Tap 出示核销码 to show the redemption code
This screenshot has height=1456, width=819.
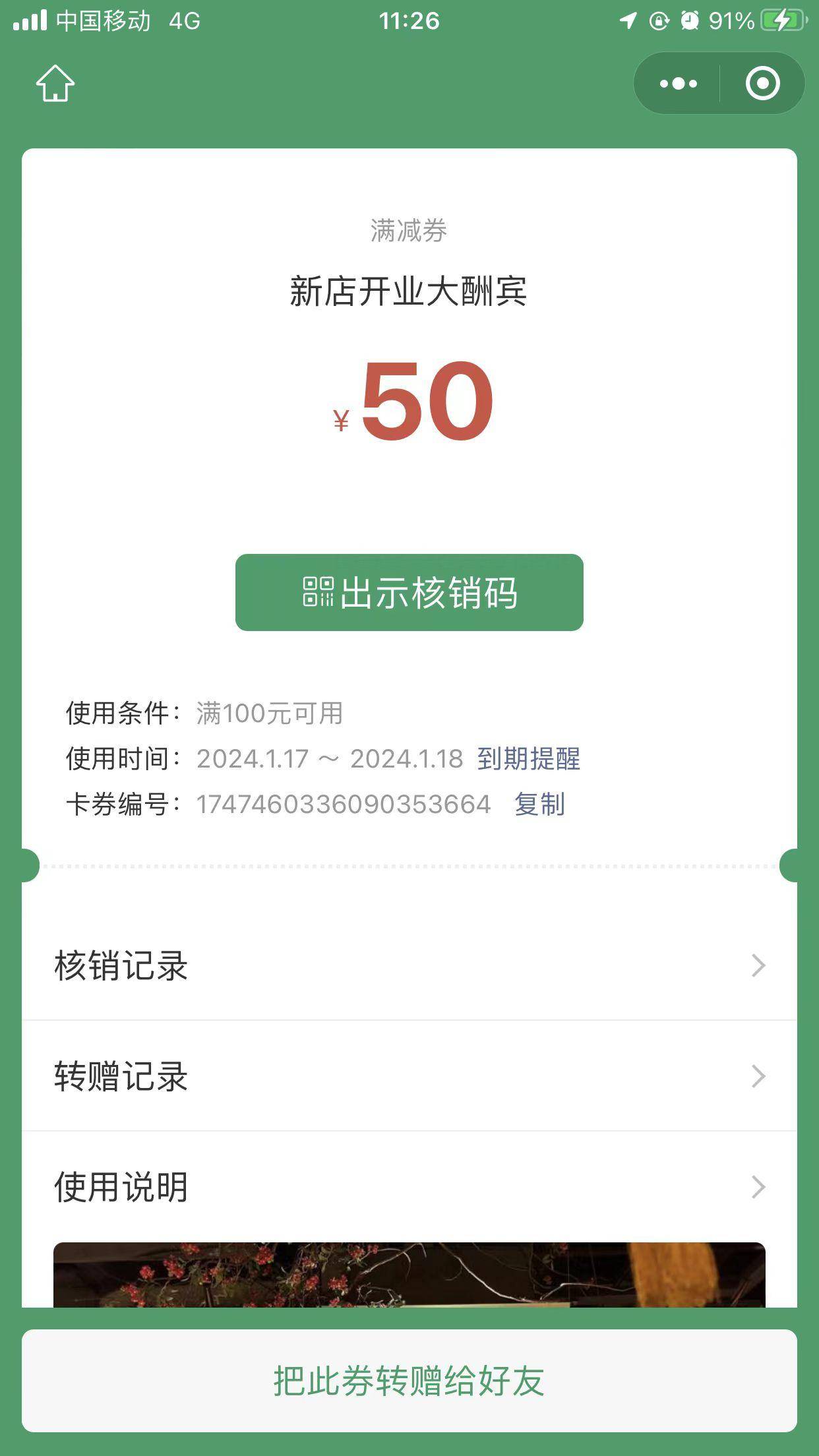[x=409, y=592]
